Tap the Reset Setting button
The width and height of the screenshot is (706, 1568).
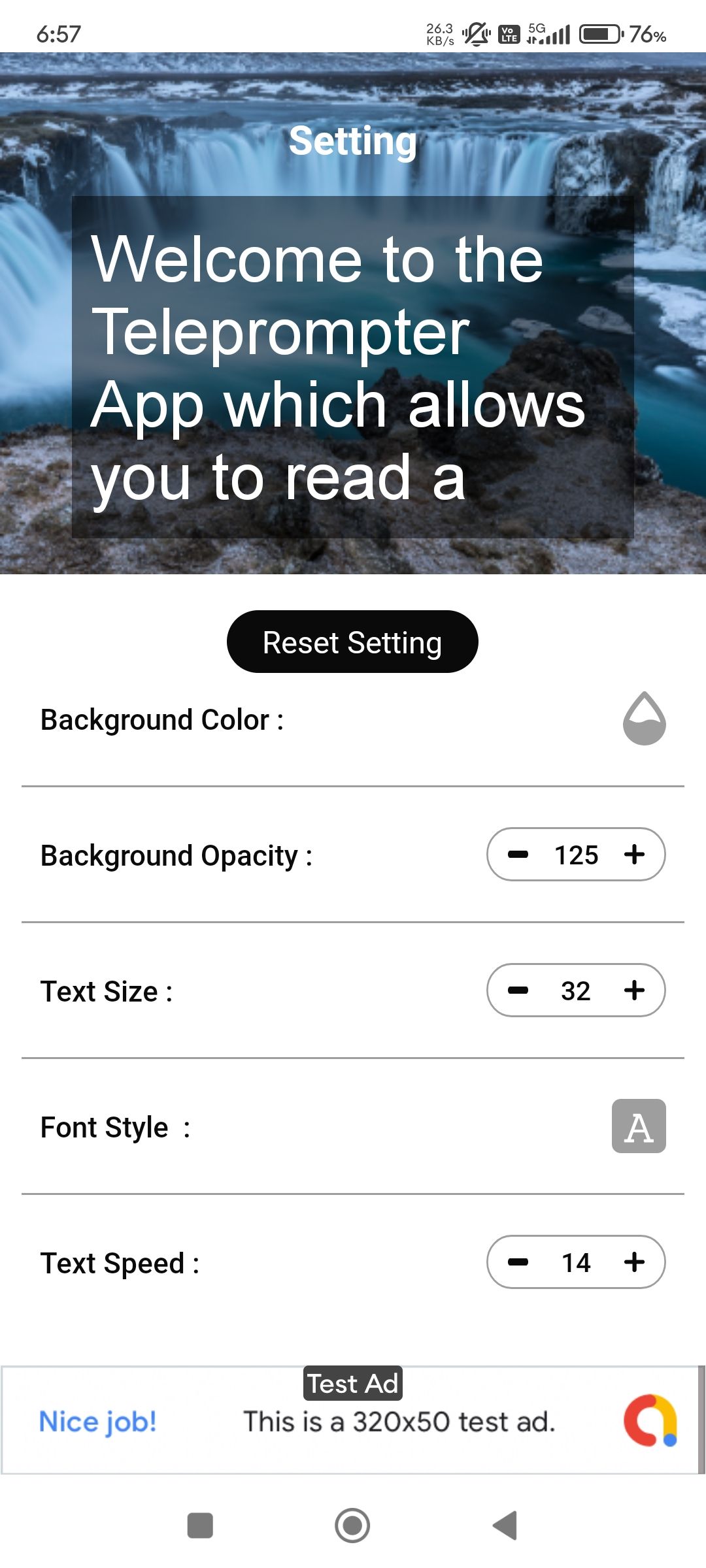[x=352, y=642]
